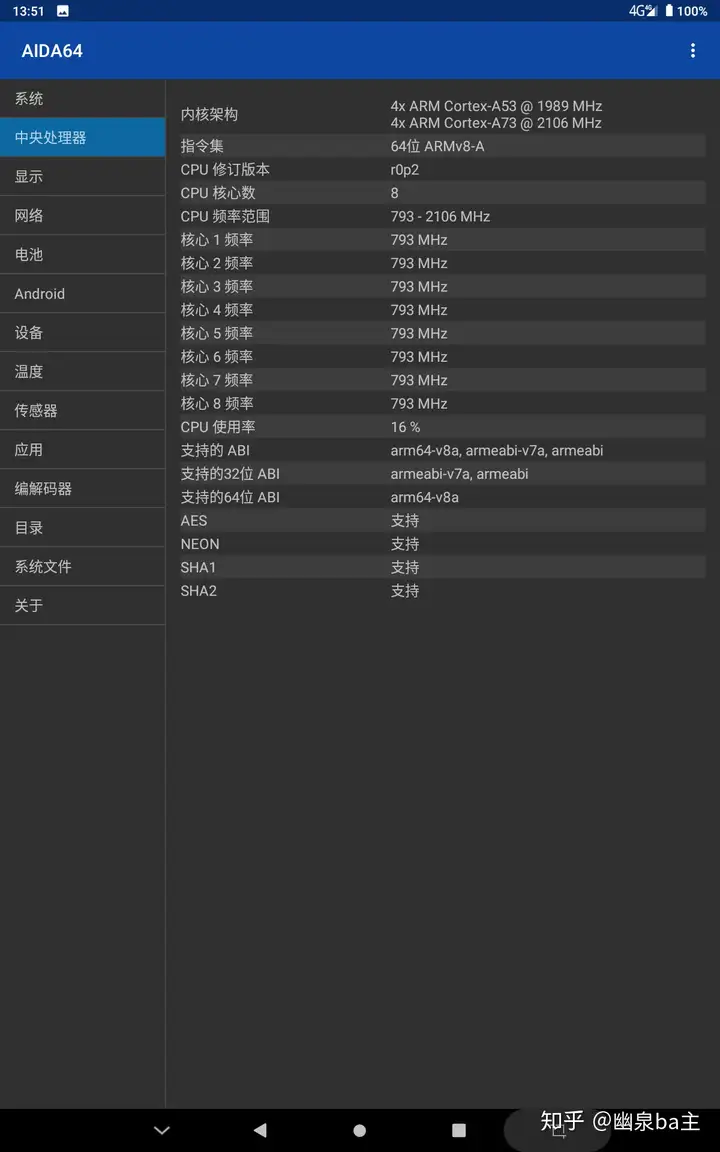Open the overflow menu in AIDA64
The height and width of the screenshot is (1152, 720).
[x=692, y=51]
